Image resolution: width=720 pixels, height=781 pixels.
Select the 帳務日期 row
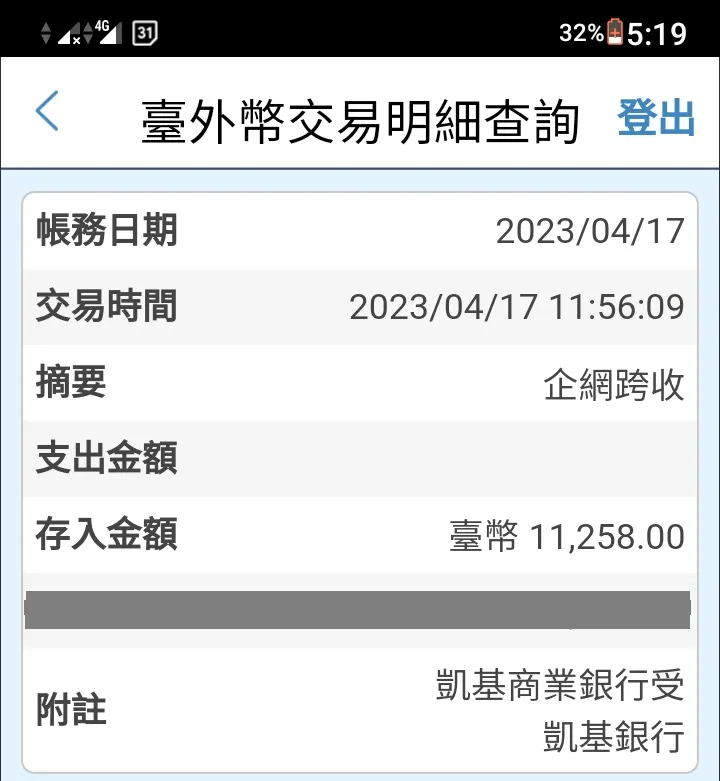tap(360, 231)
